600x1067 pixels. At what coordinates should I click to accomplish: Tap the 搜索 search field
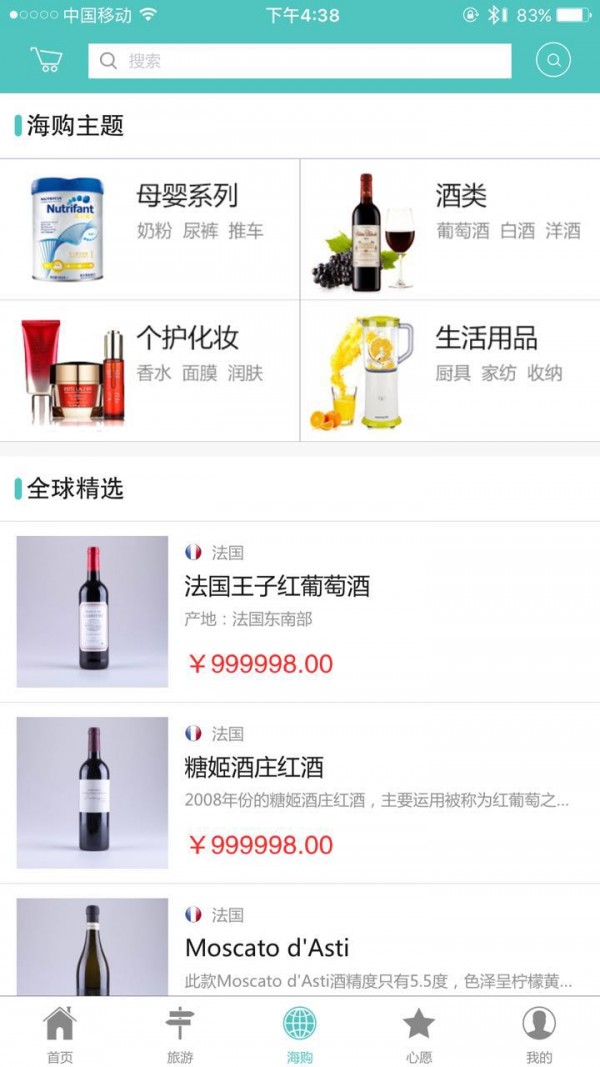coord(300,61)
